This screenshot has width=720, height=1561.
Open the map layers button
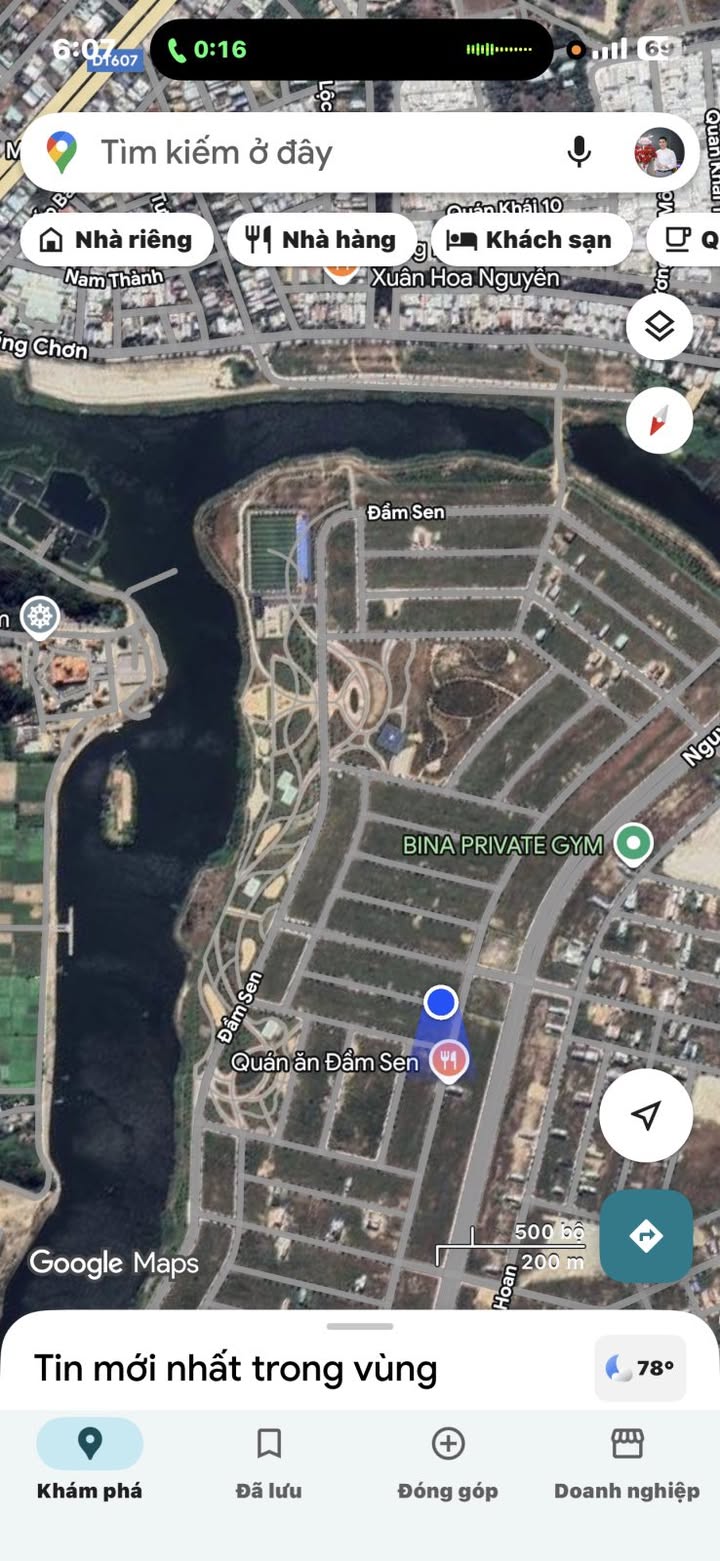[659, 326]
